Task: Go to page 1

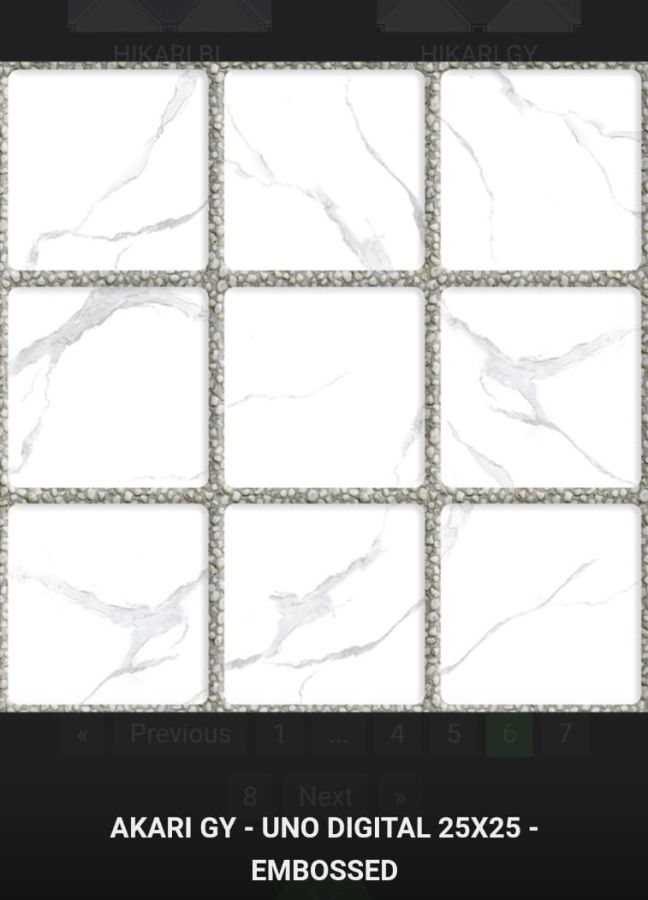Action: coord(279,734)
